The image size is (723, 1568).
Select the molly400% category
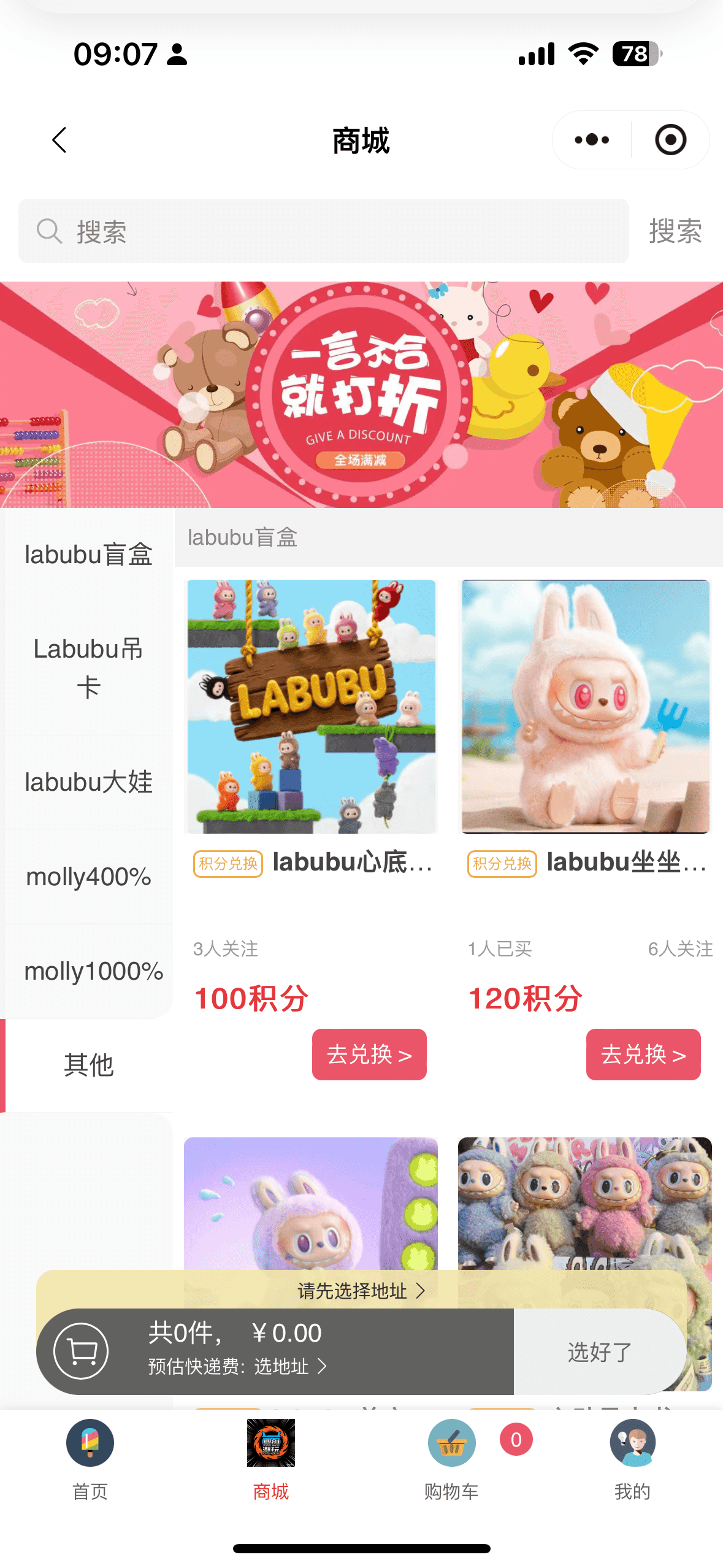point(88,877)
